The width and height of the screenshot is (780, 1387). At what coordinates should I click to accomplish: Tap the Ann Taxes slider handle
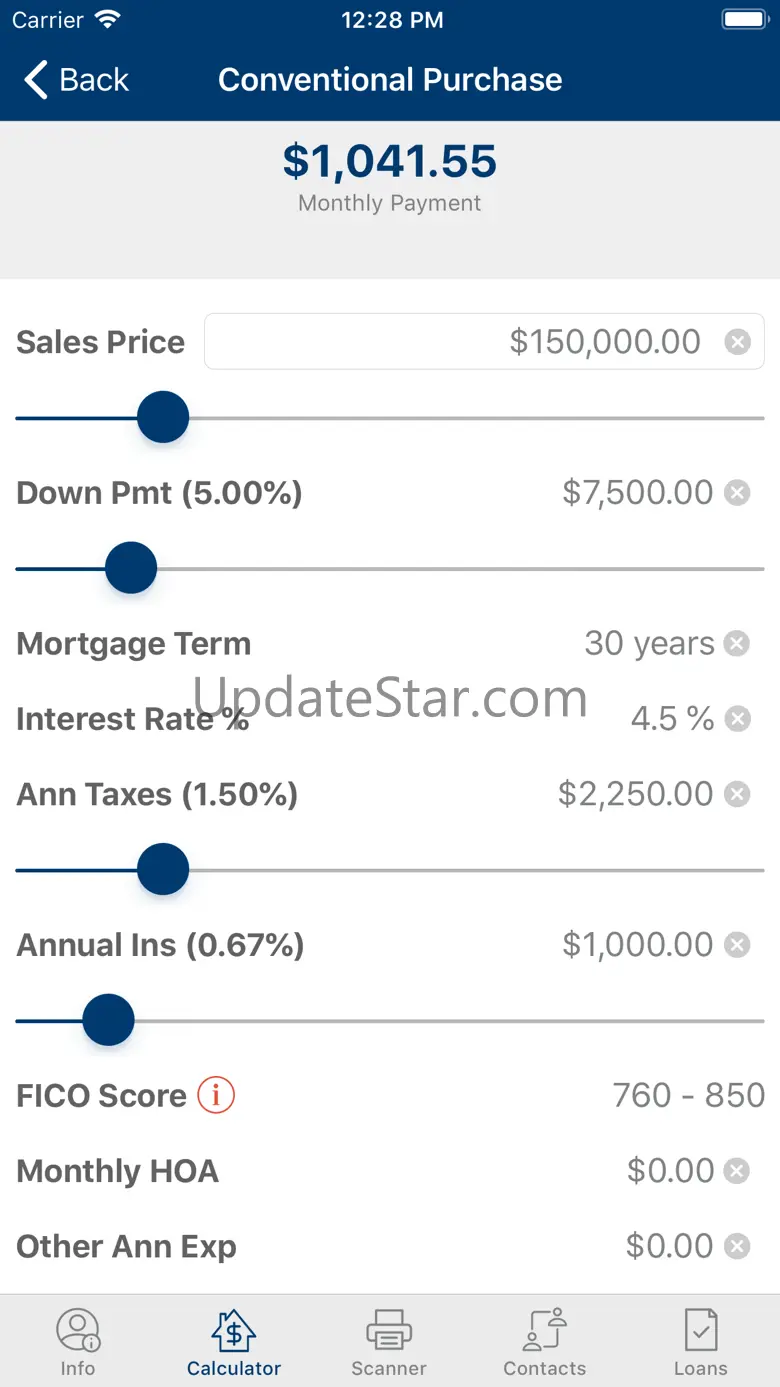coord(163,869)
